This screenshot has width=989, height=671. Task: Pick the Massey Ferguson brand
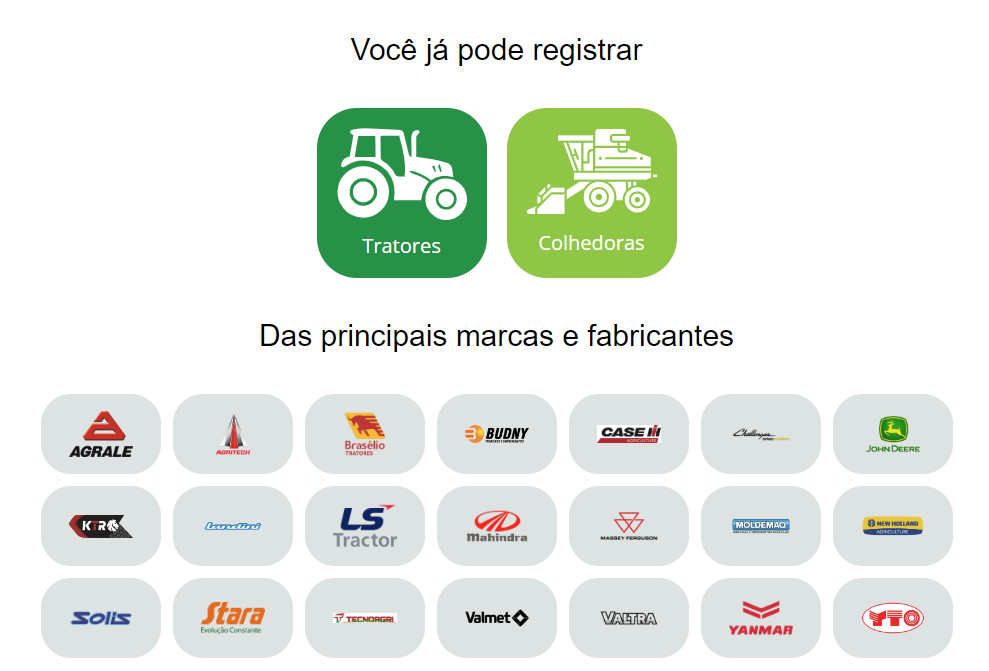629,526
